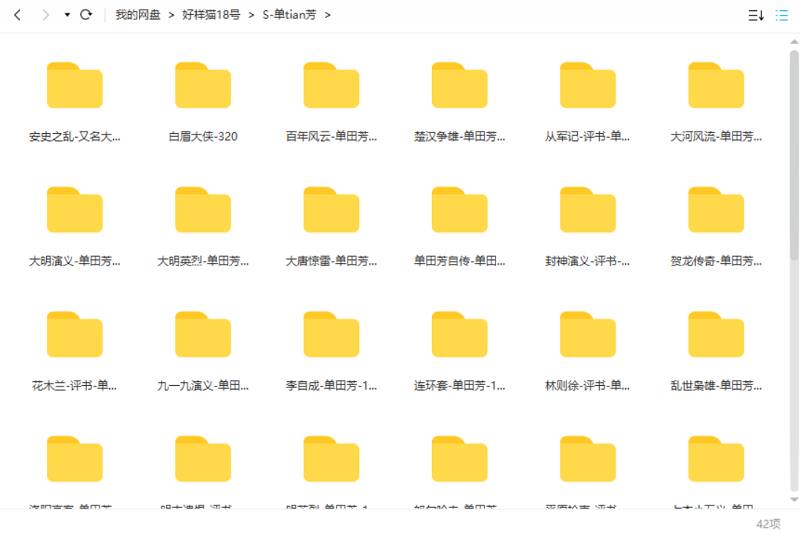Screen dimensions: 800x533
Task: Refresh the current folder listing
Action: pyautogui.click(x=86, y=15)
